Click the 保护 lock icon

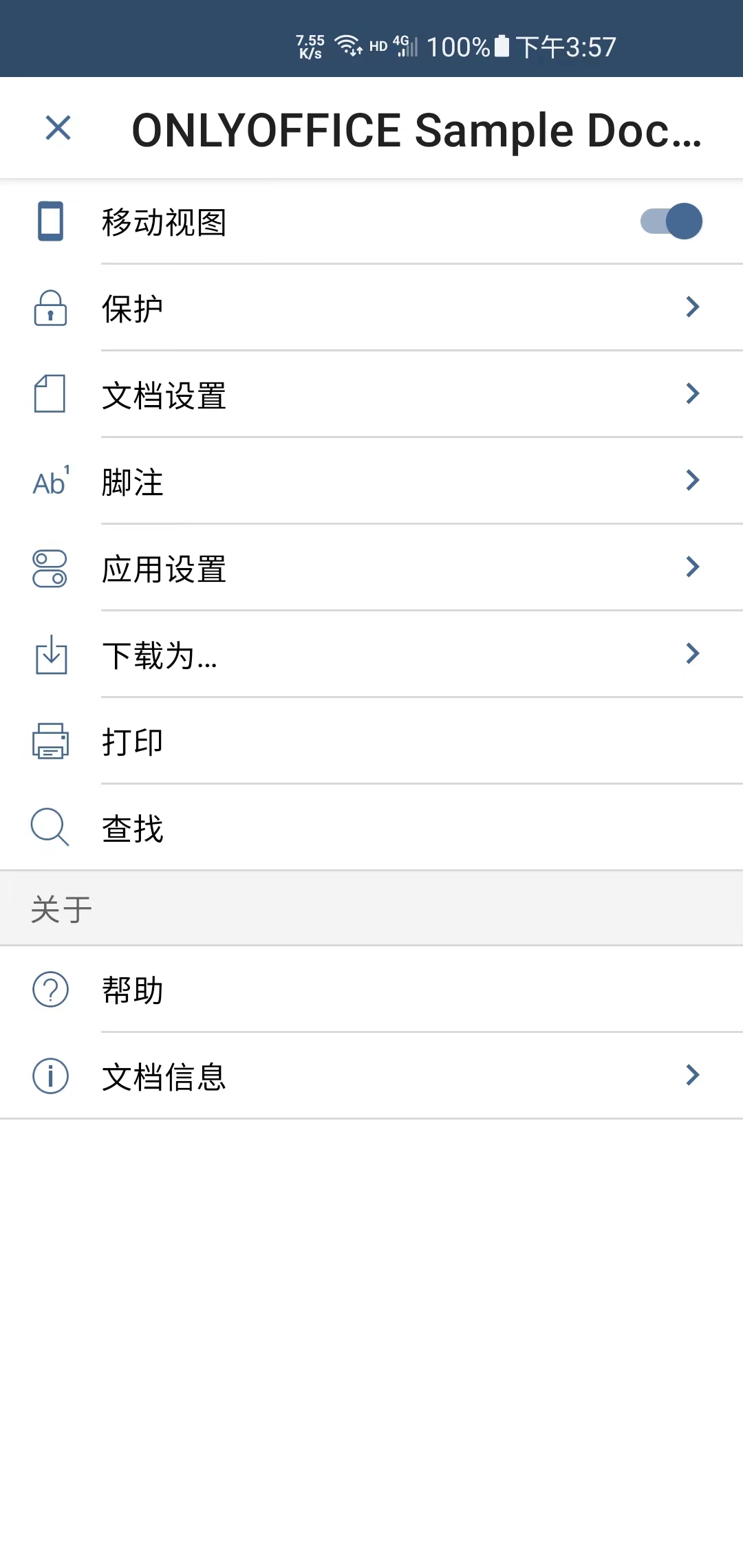point(50,308)
